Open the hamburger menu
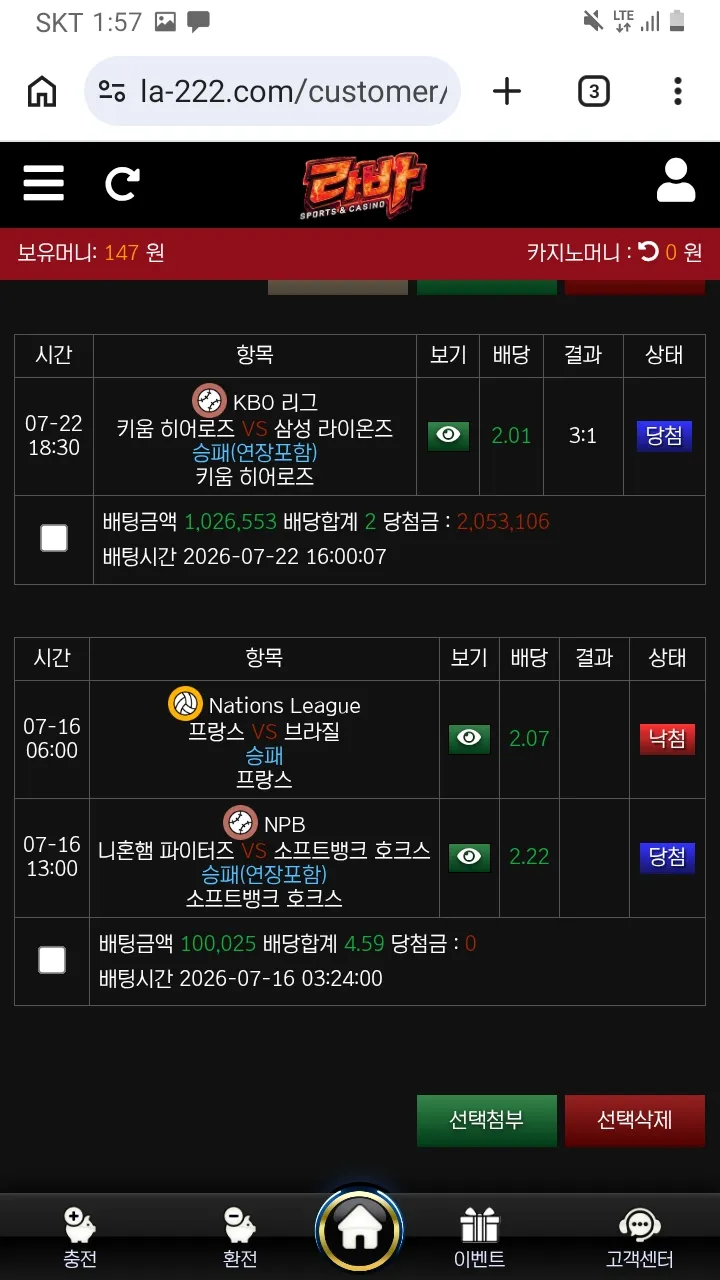Image resolution: width=720 pixels, height=1280 pixels. 44,184
